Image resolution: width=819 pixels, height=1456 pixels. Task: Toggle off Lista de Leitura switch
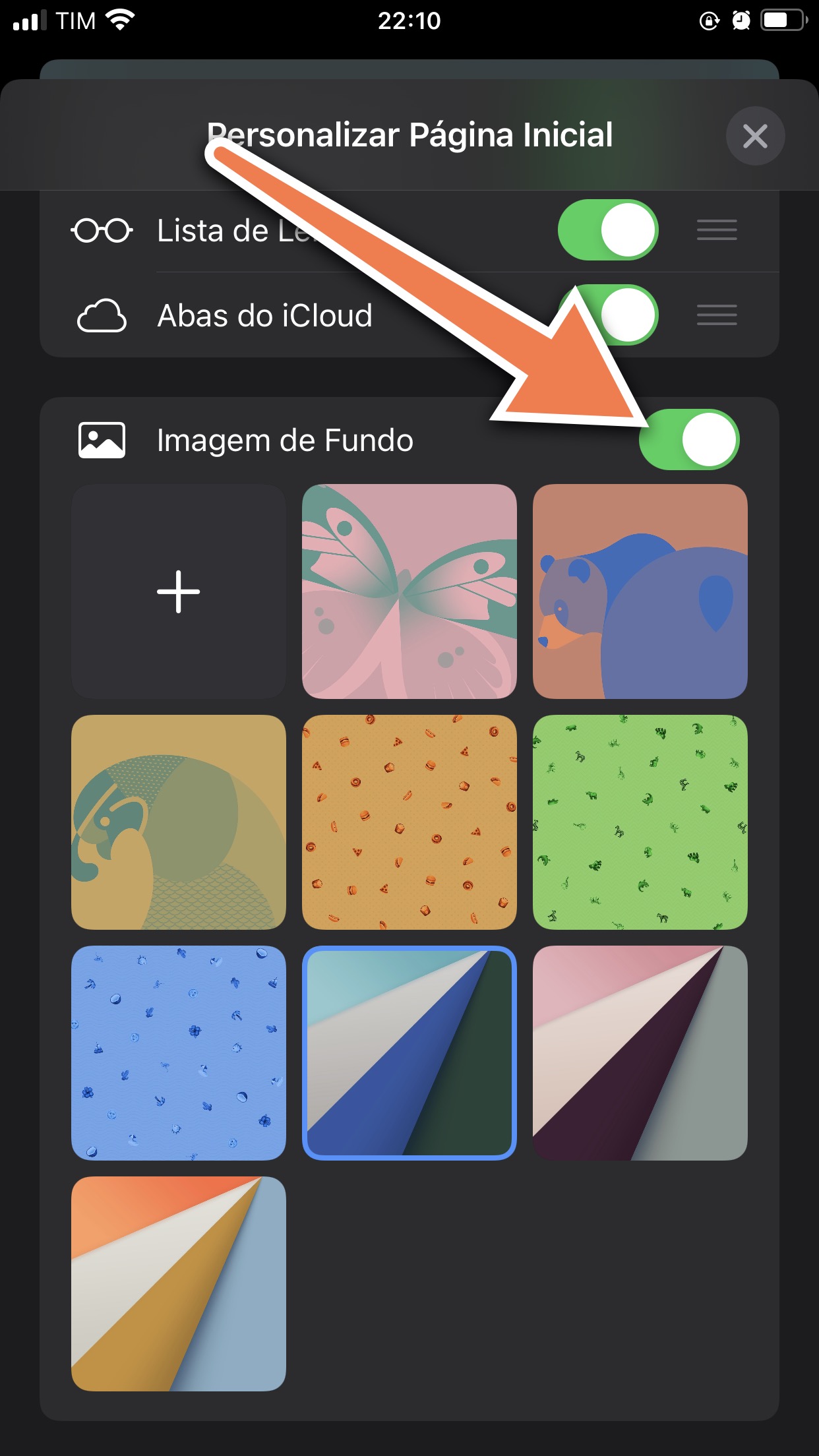607,230
